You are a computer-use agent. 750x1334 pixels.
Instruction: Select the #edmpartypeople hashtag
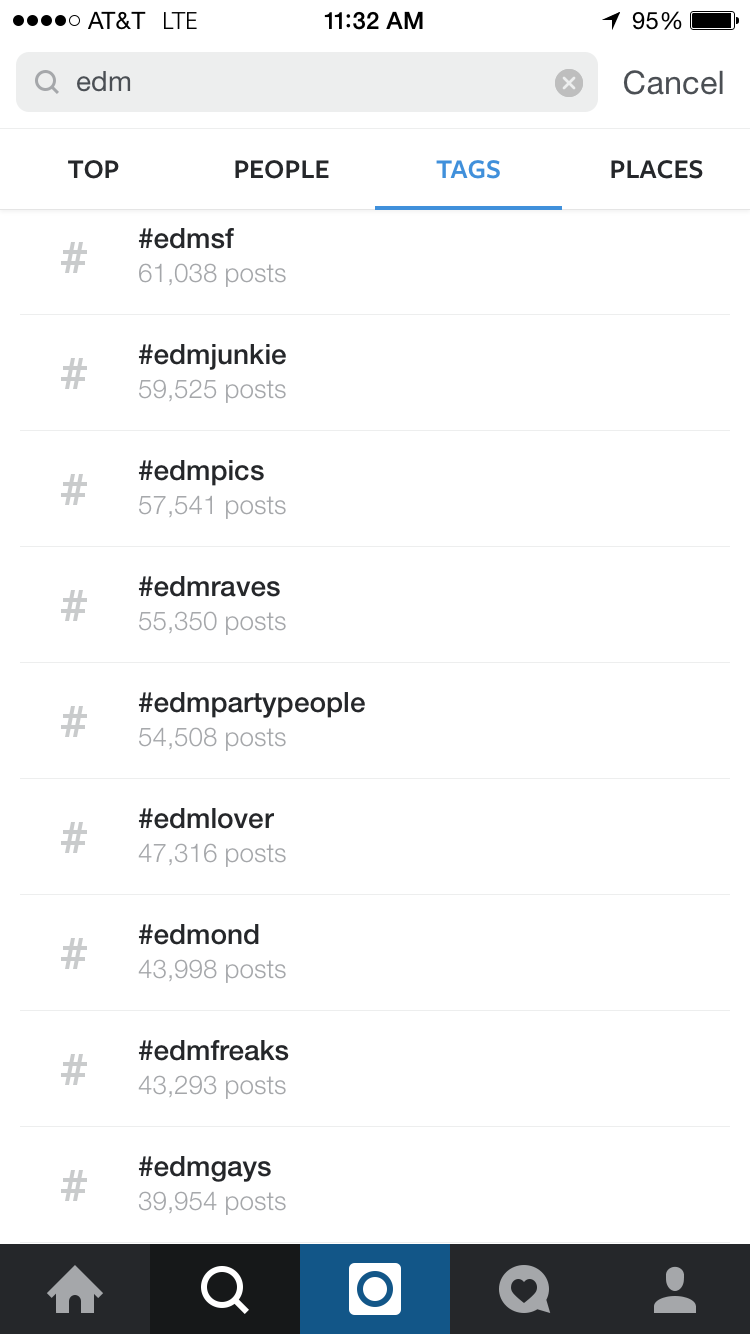pos(375,721)
